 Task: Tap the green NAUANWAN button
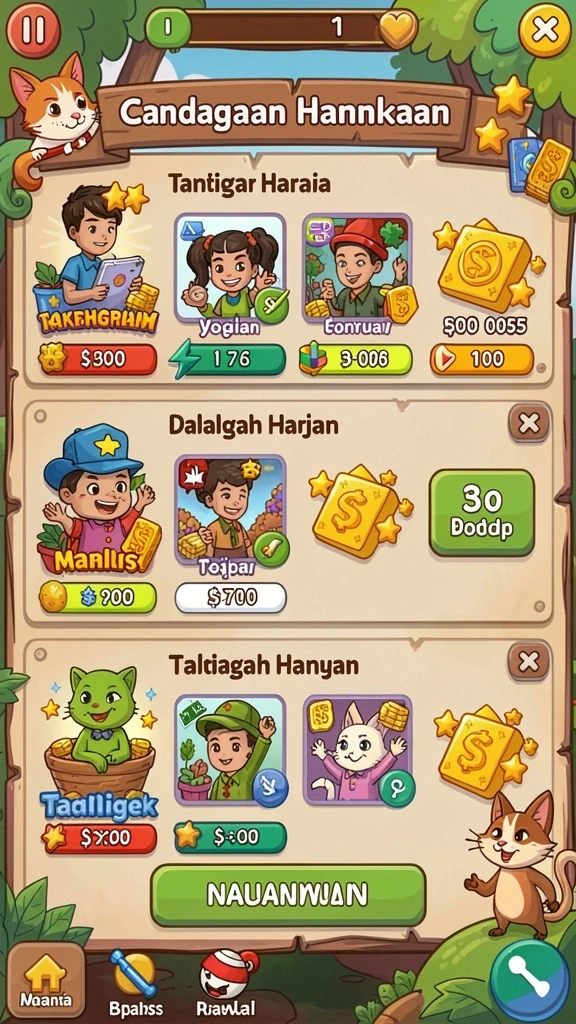click(x=288, y=895)
